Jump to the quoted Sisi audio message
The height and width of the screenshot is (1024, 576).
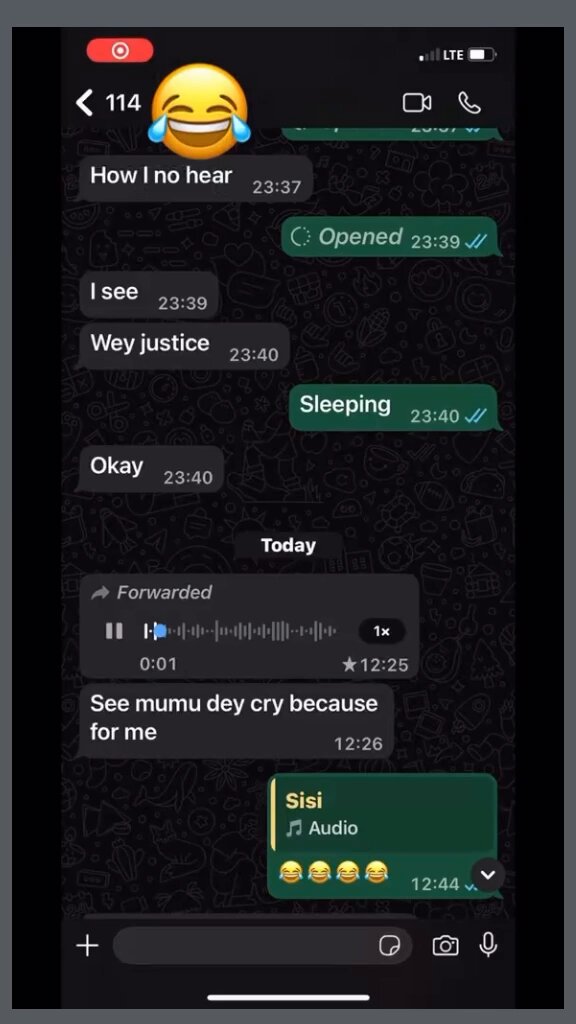383,814
